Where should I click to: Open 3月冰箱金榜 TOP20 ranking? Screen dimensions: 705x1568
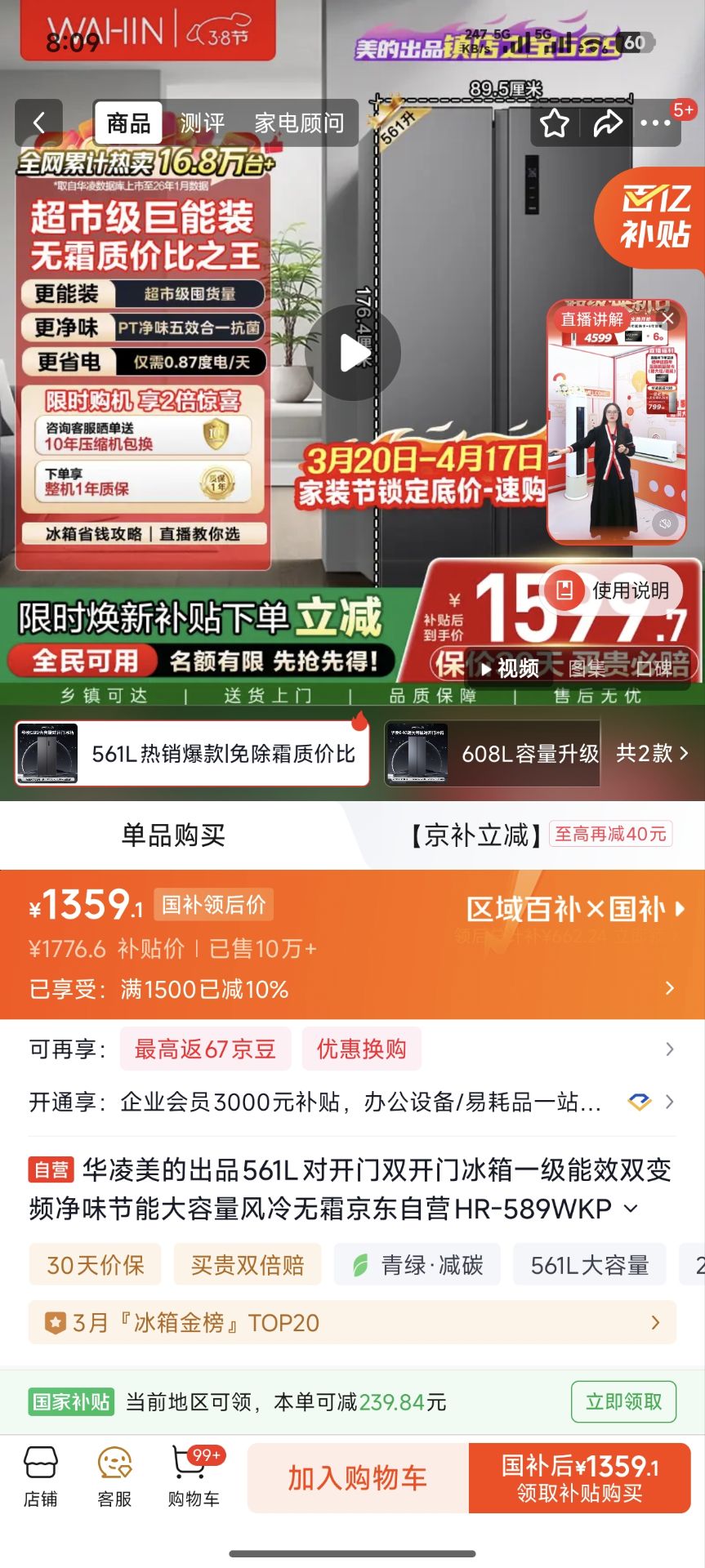click(352, 1322)
